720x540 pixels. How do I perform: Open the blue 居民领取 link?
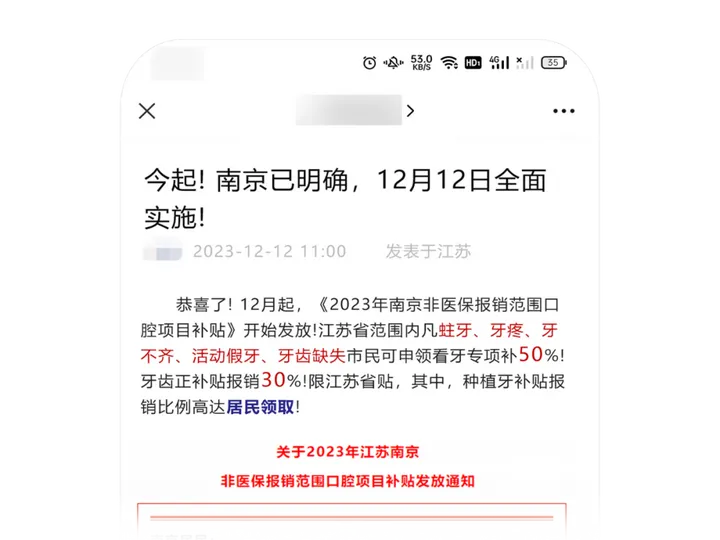click(260, 407)
